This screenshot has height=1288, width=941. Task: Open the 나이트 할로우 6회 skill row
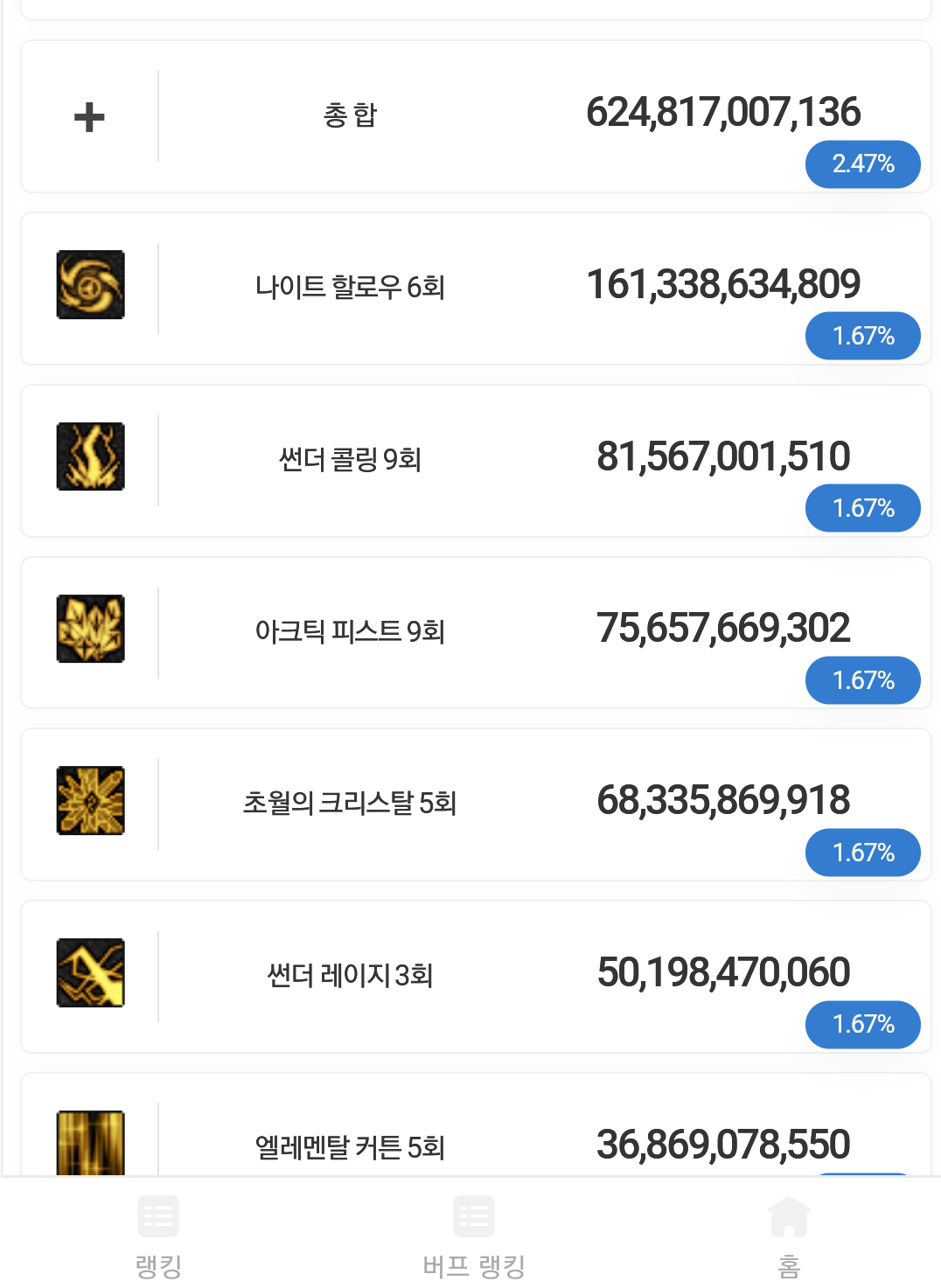coord(350,287)
